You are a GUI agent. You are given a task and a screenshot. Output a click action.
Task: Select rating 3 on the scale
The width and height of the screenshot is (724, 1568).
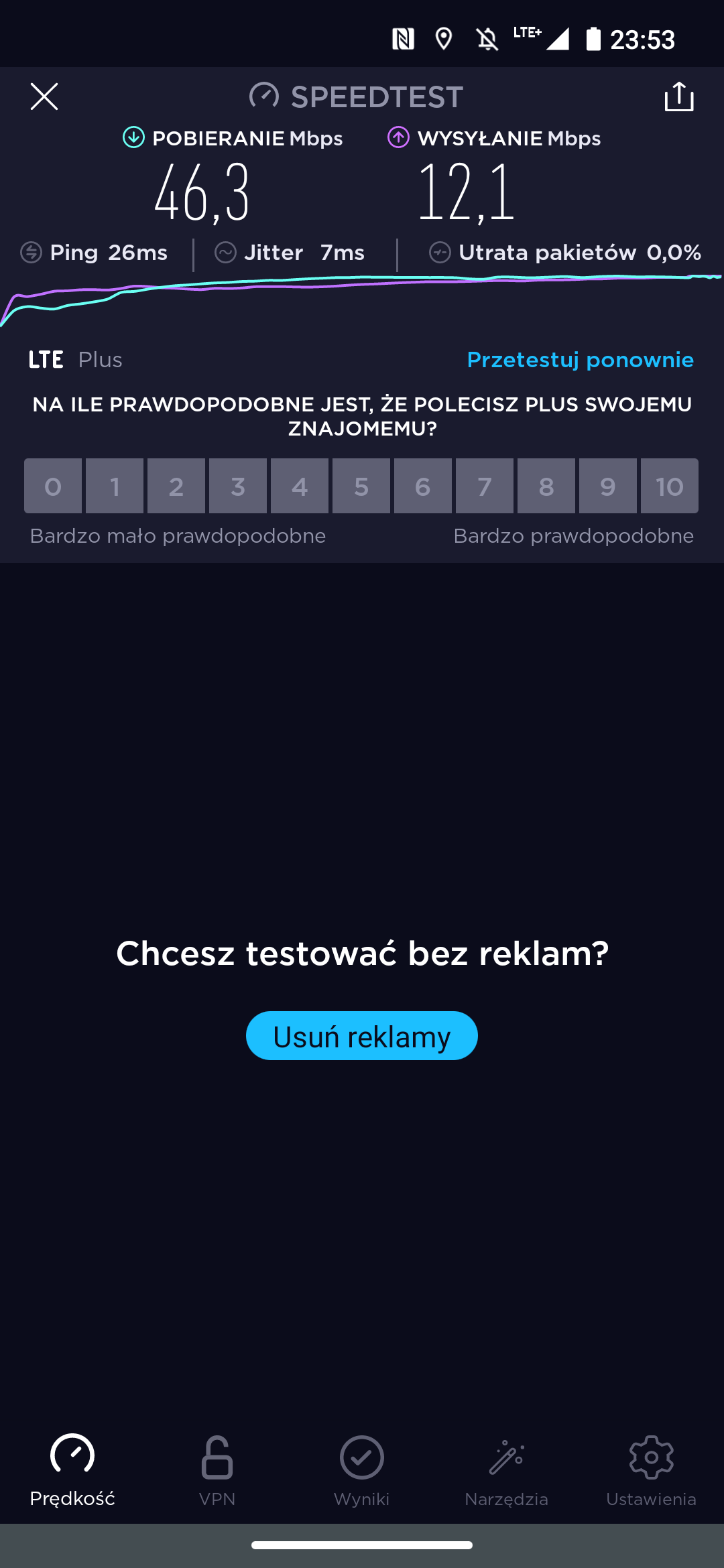[x=238, y=486]
